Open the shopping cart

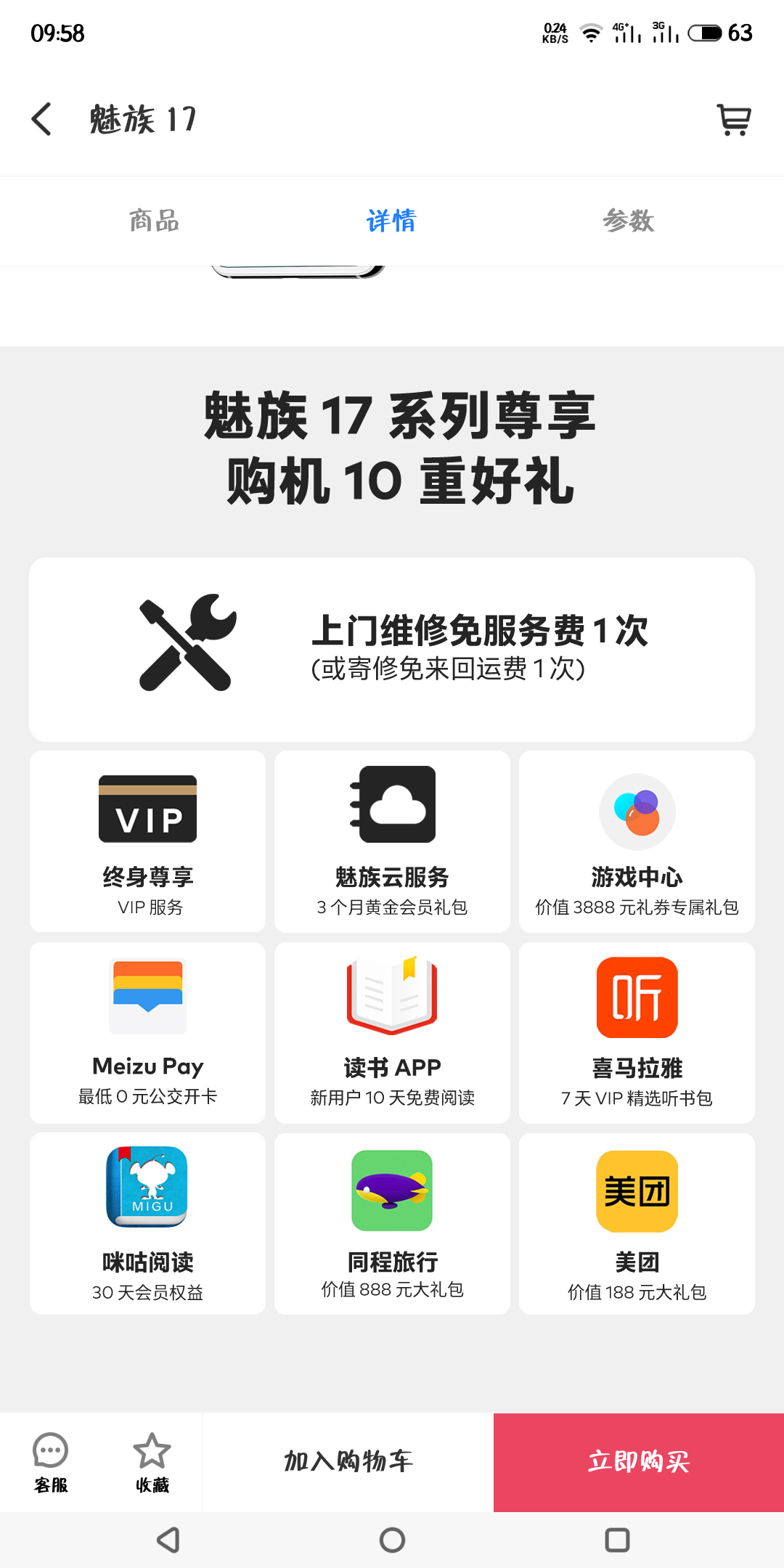tap(734, 119)
